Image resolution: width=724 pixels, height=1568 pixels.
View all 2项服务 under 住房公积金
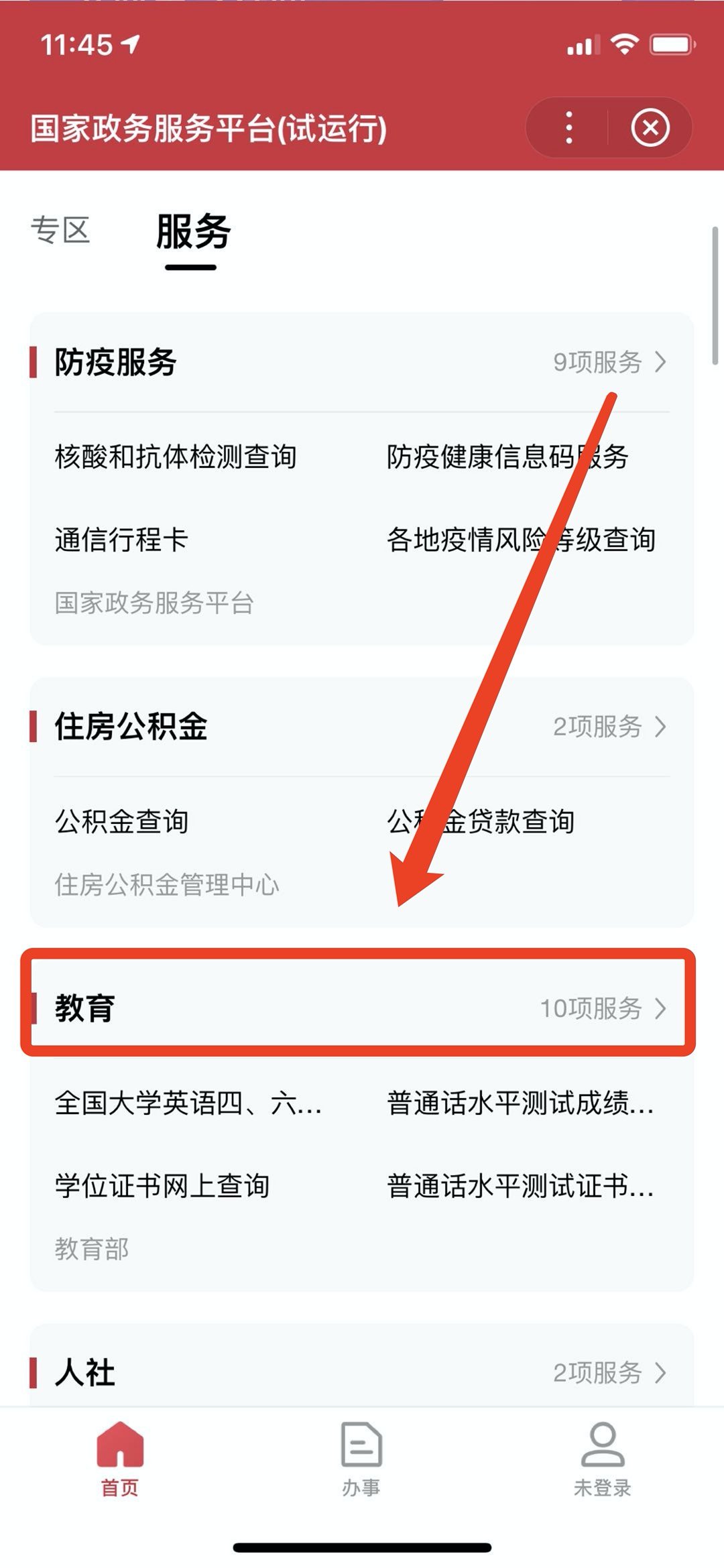coord(609,727)
